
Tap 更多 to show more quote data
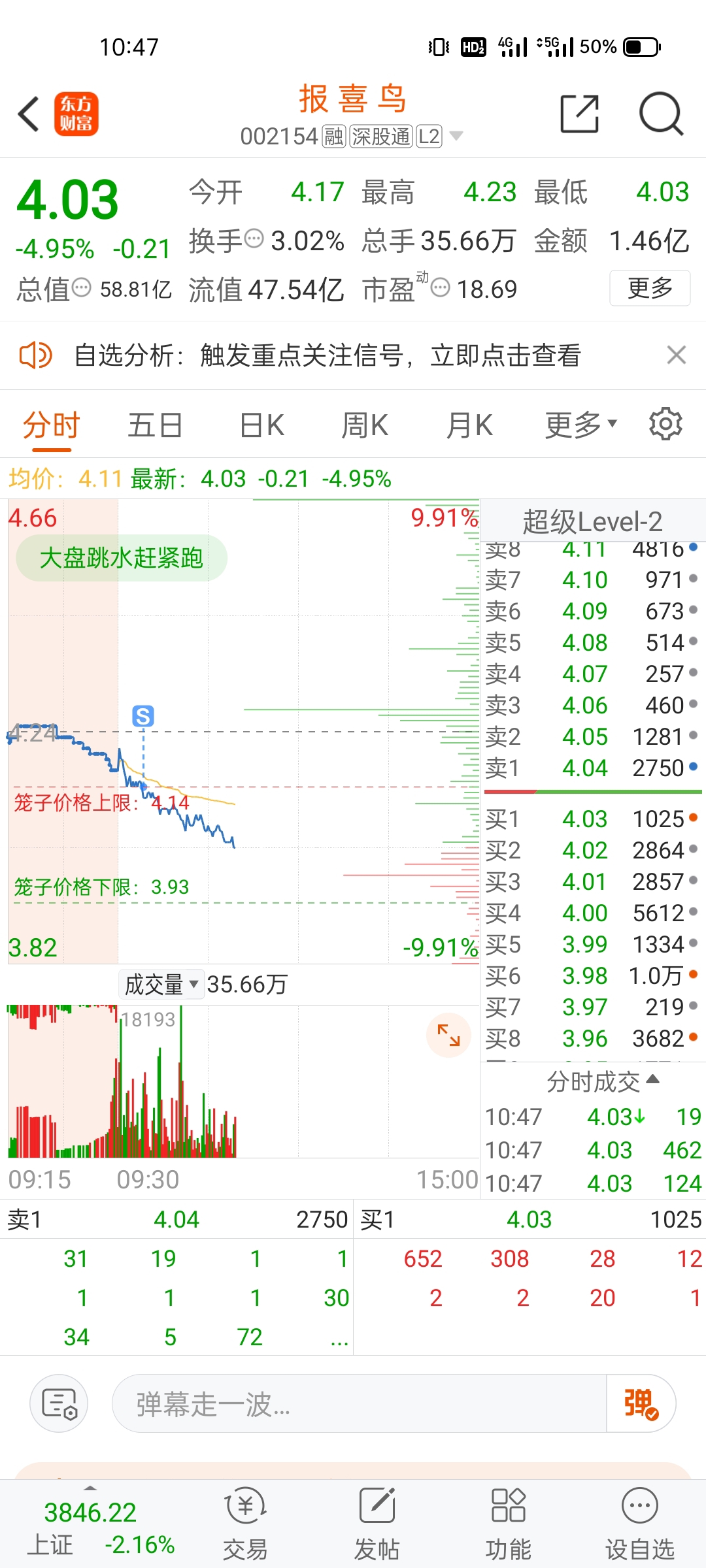[x=649, y=288]
